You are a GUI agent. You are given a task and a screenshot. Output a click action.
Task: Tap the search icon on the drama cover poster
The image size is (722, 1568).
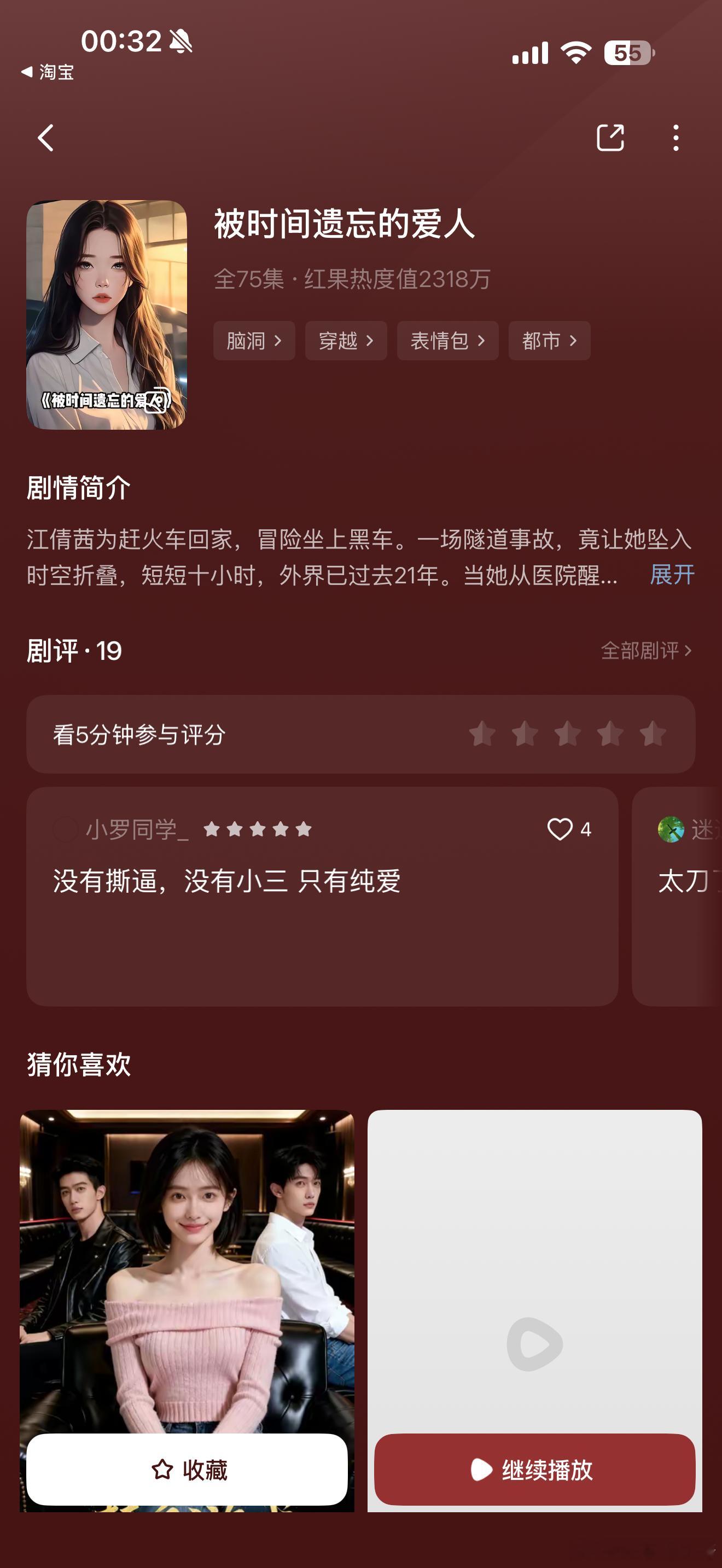point(157,403)
